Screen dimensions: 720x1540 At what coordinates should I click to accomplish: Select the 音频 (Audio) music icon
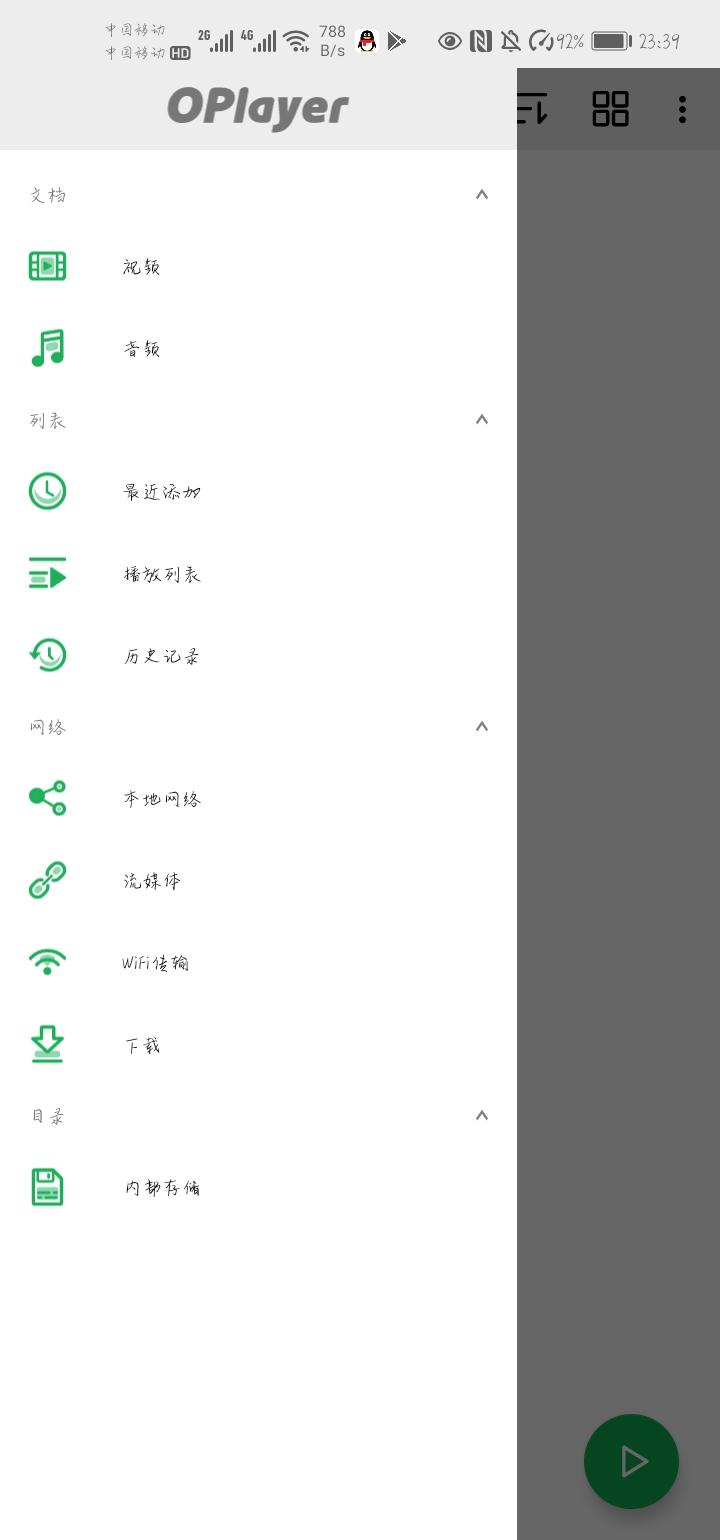(46, 348)
